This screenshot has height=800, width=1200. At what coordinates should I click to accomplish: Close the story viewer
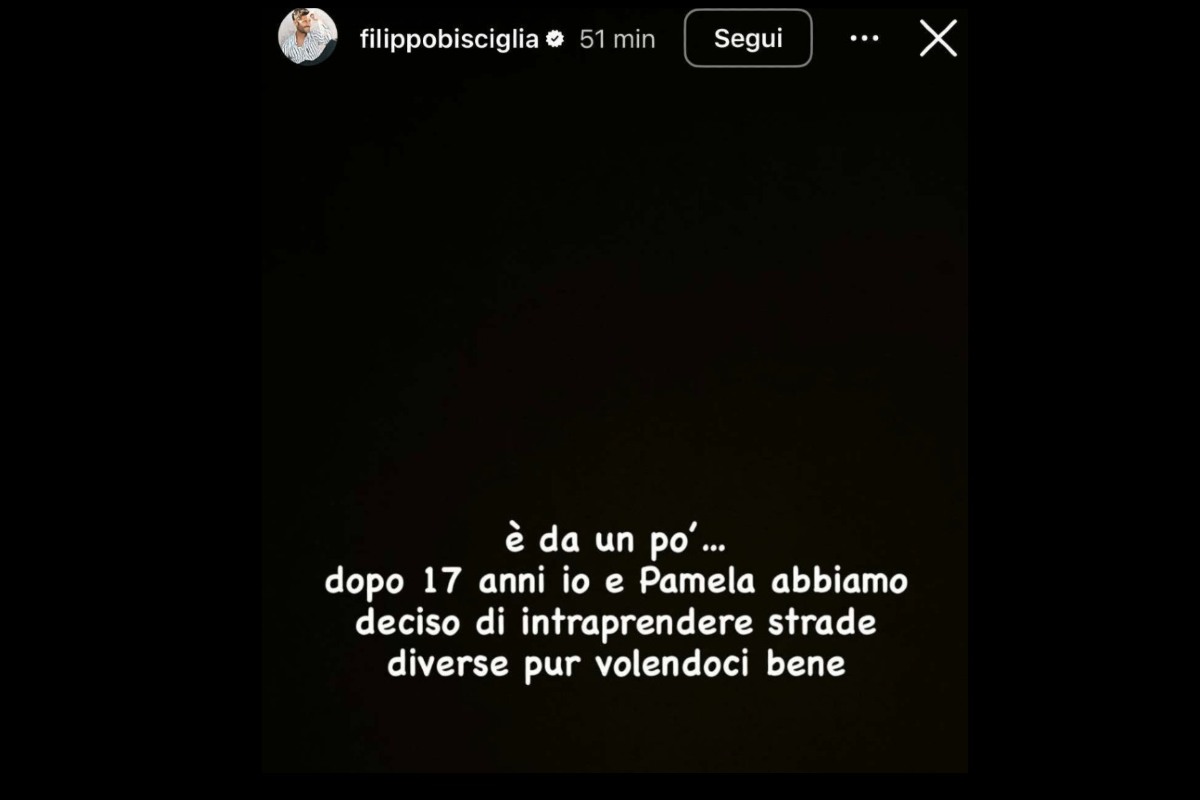point(938,38)
